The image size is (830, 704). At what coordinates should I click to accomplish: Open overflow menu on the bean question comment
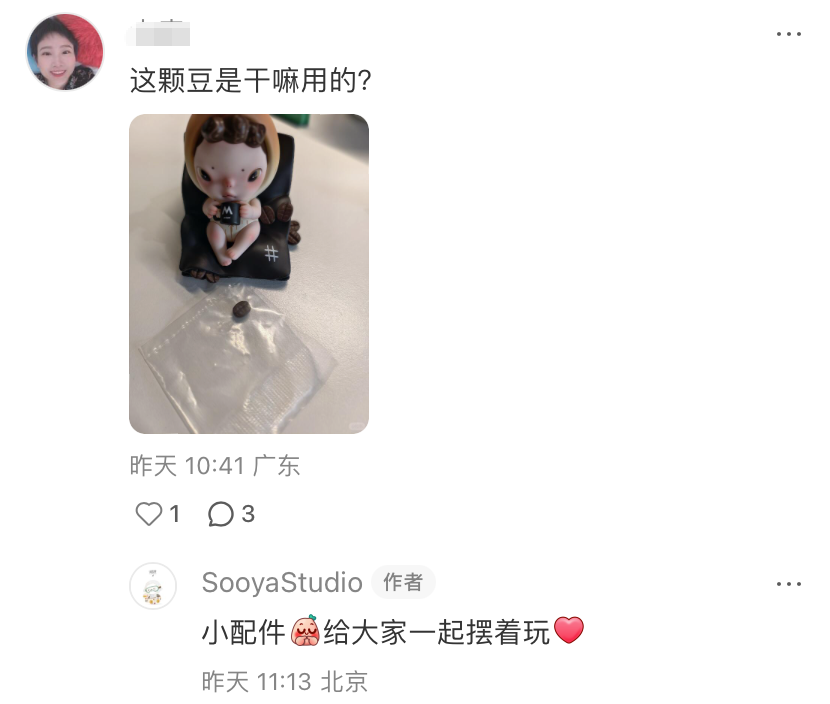click(x=789, y=34)
